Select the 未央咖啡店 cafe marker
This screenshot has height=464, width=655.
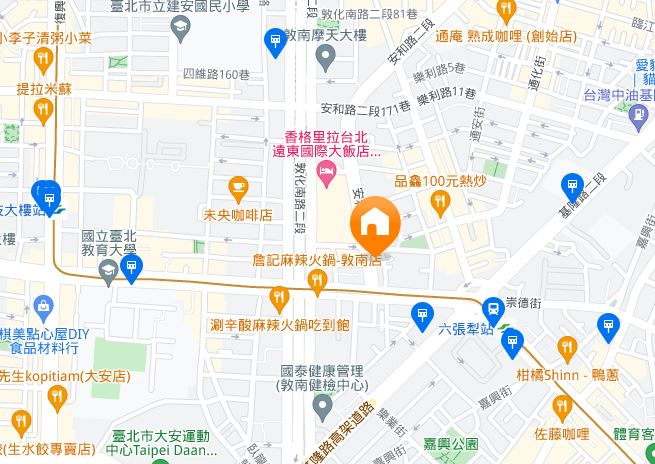click(237, 187)
